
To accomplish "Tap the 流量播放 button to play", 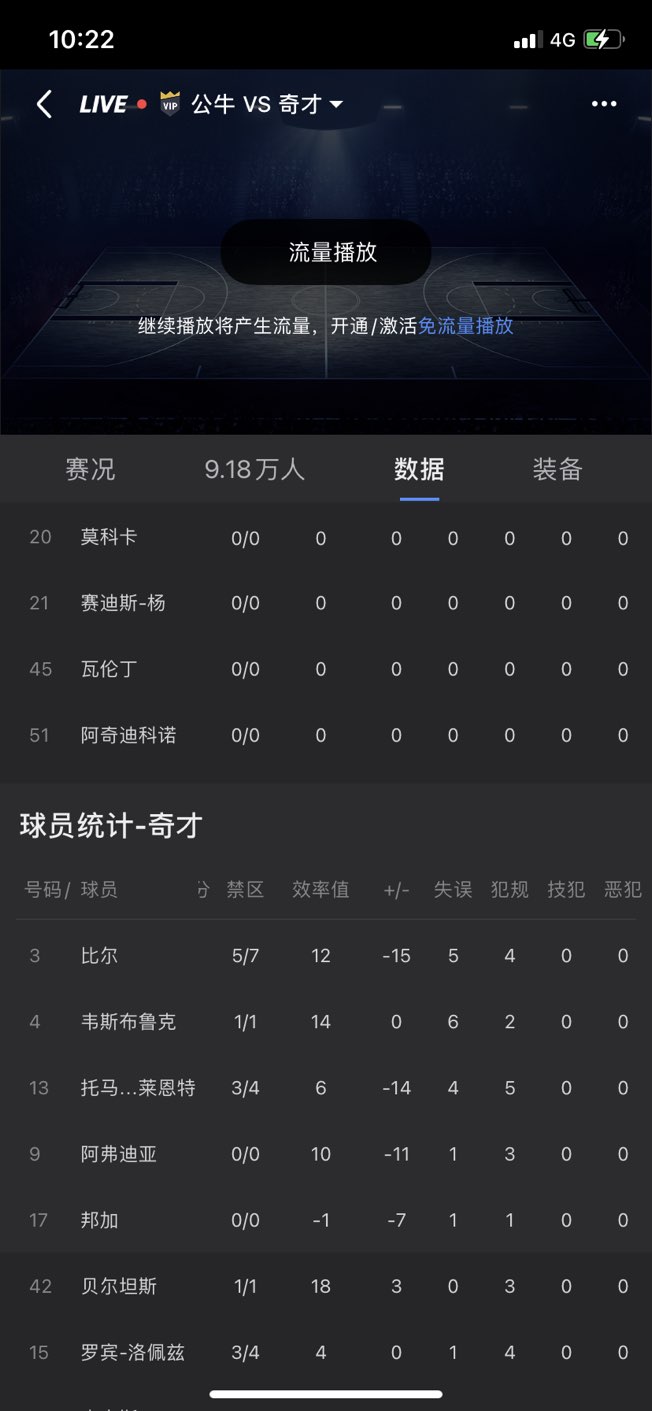I will [326, 252].
